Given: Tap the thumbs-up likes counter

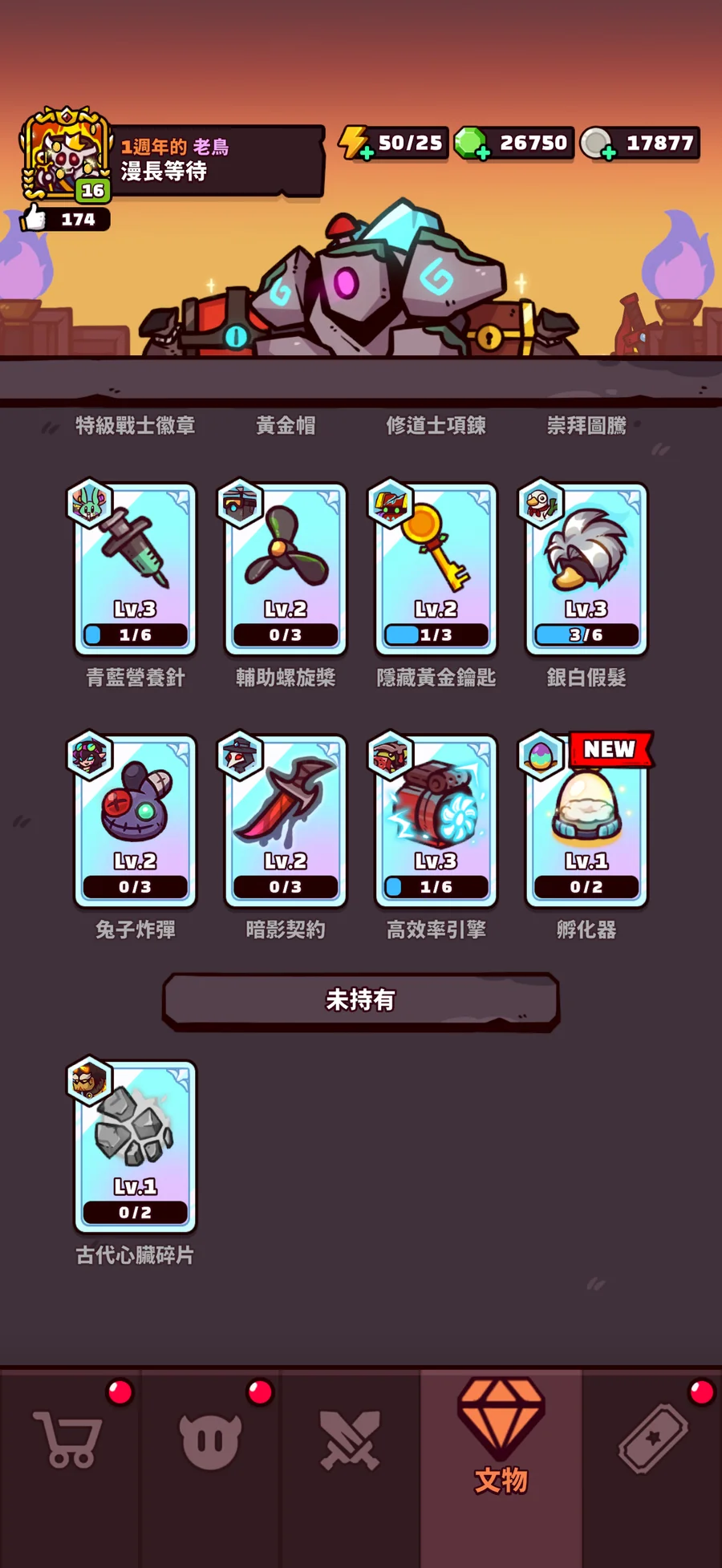Looking at the screenshot, I should click(x=66, y=219).
